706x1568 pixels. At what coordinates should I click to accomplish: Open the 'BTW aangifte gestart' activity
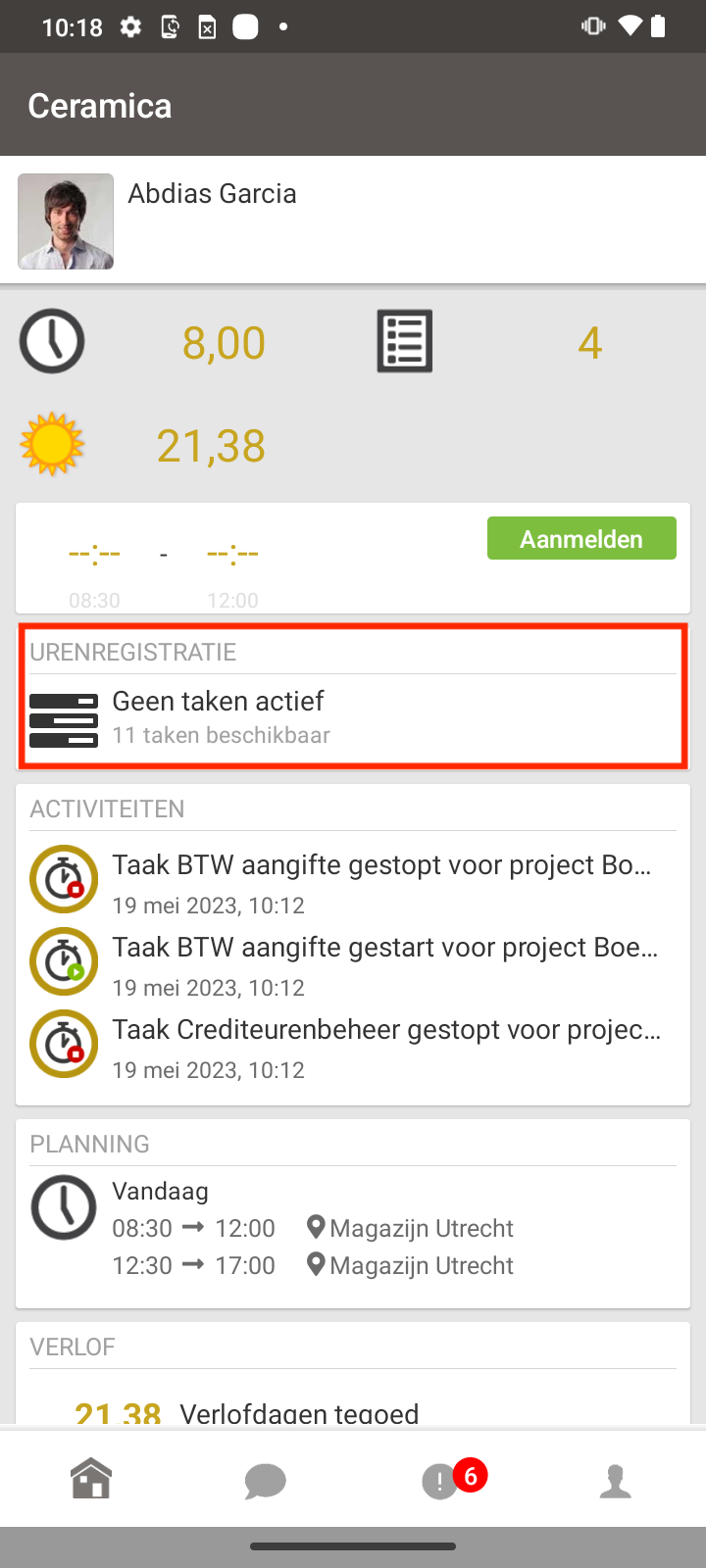(x=353, y=962)
